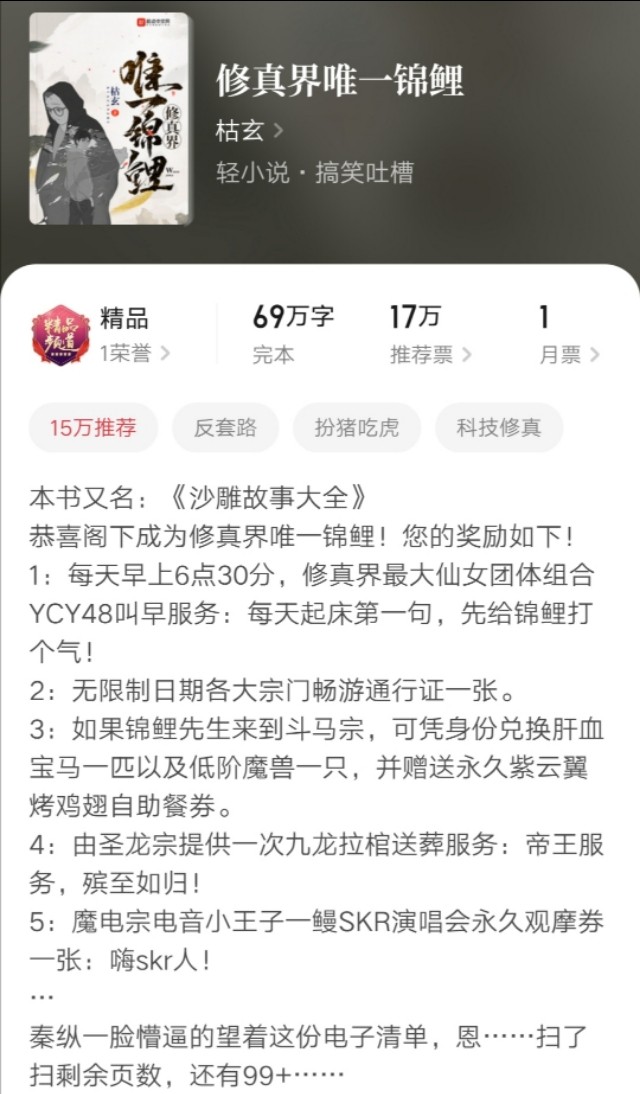Tap the 15万推荐 chip
The height and width of the screenshot is (1094, 640).
pos(93,428)
